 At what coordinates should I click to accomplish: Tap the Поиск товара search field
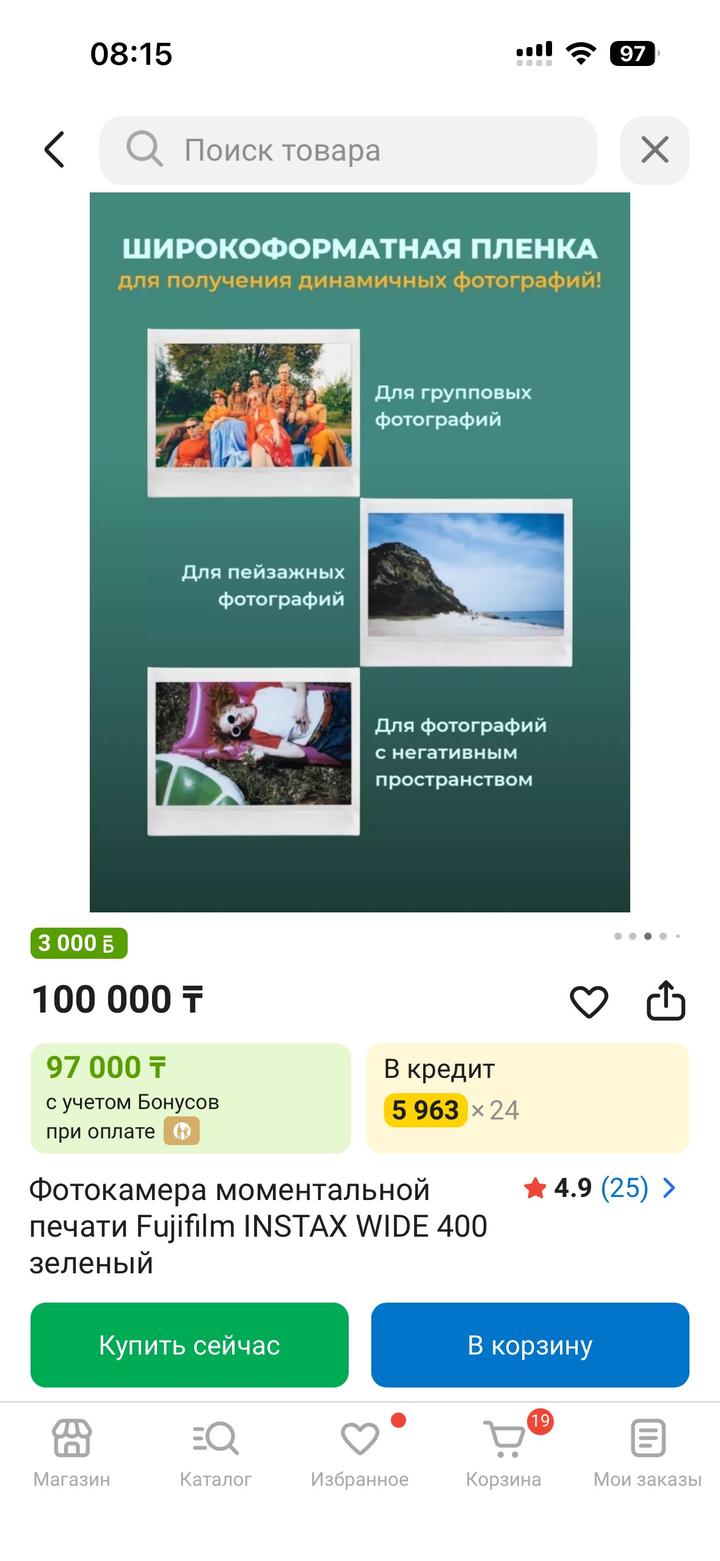click(x=348, y=151)
